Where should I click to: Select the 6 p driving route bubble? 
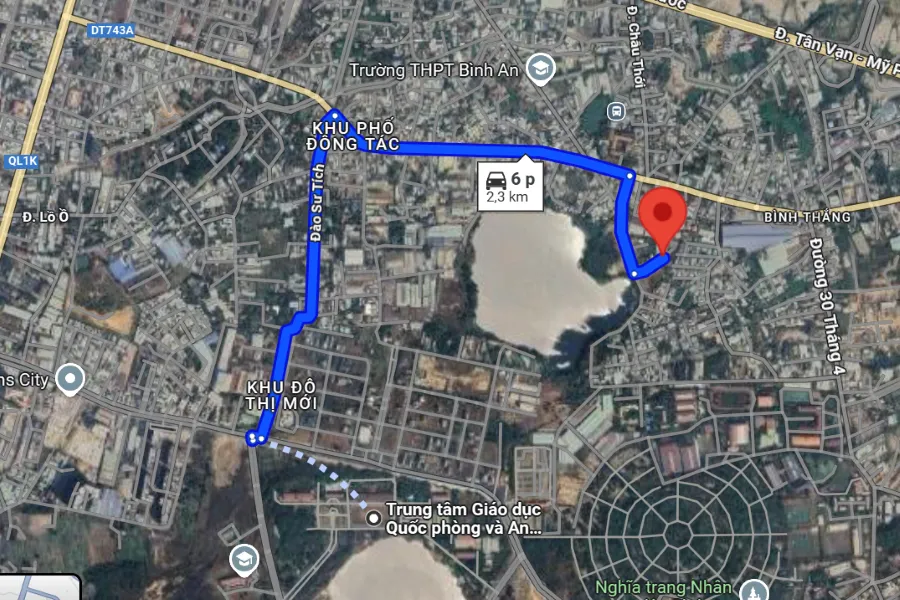click(510, 186)
